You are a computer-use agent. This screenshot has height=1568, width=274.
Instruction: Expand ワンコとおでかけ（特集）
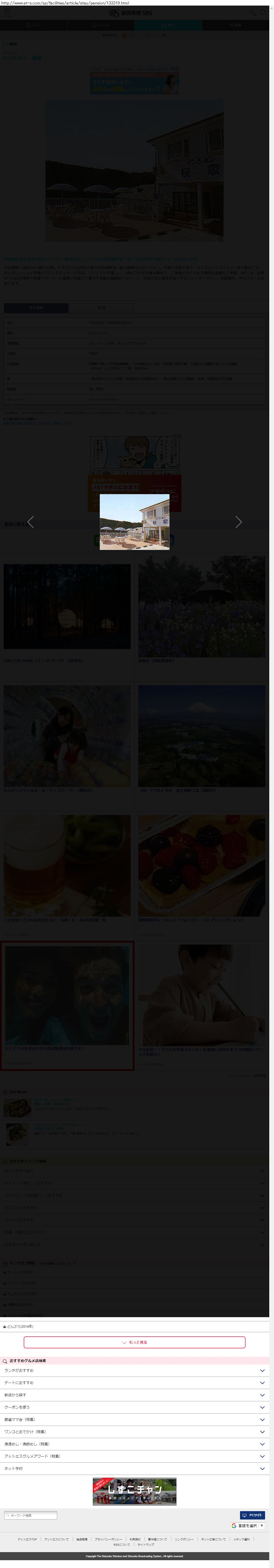135,1432
